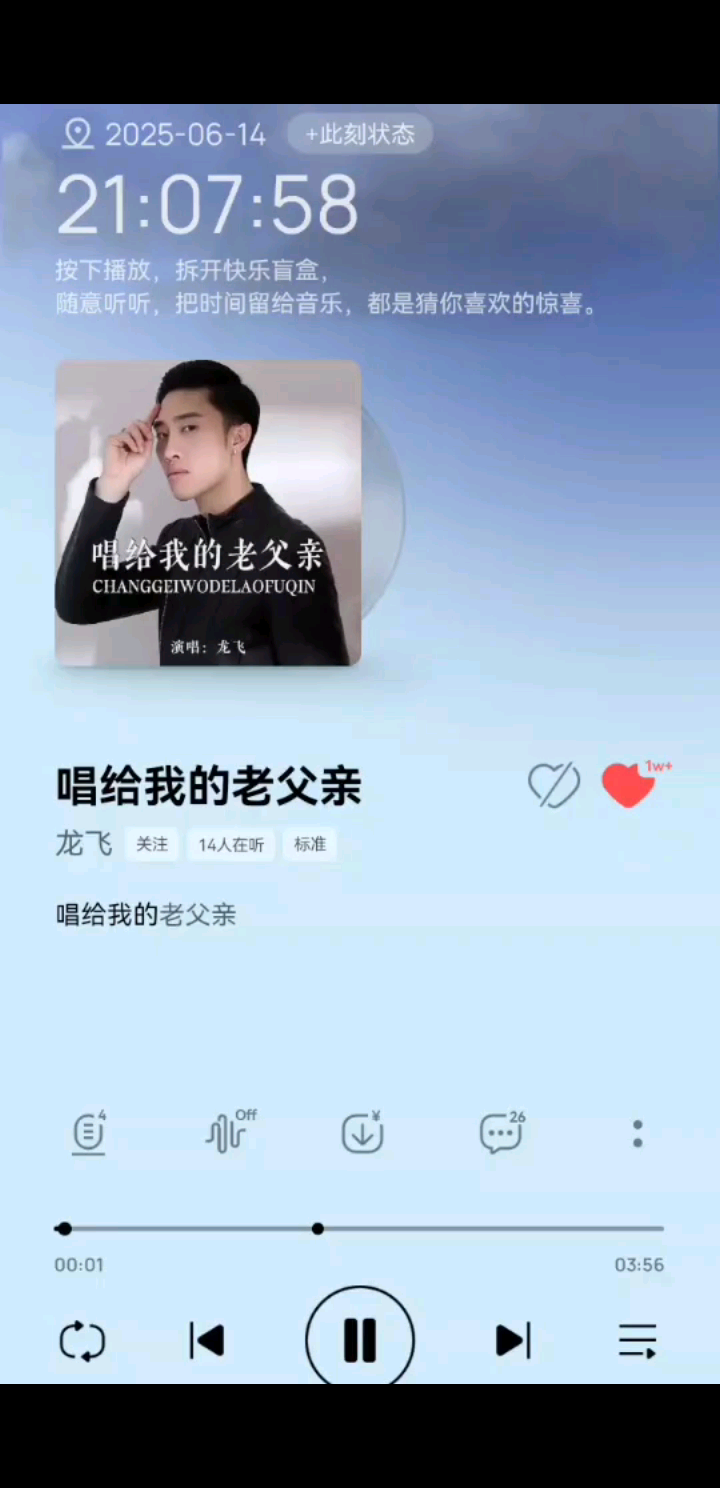720x1488 pixels.
Task: Mark song as disliked with broken heart
Action: [x=554, y=785]
